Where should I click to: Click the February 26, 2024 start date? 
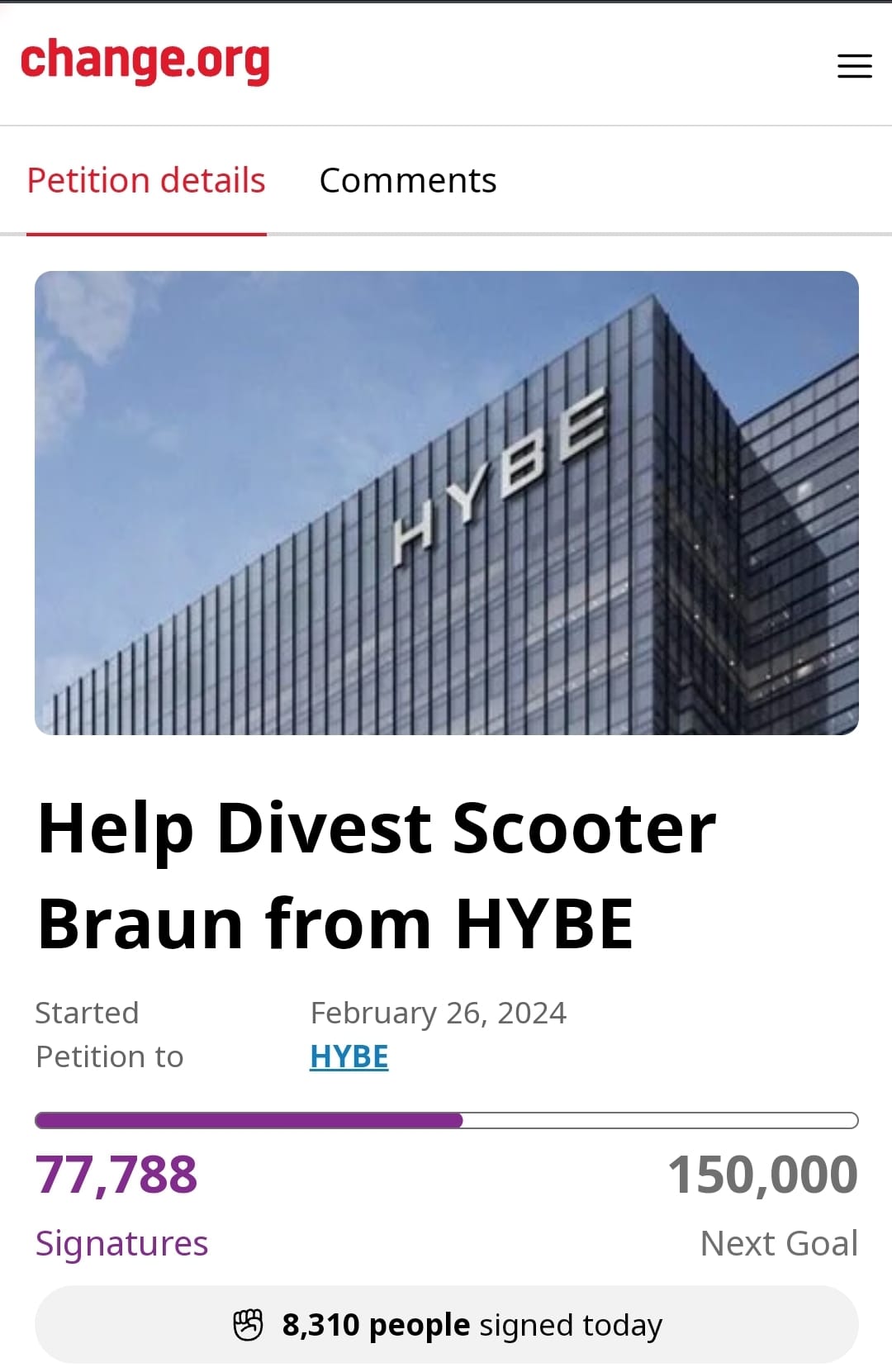(439, 1012)
